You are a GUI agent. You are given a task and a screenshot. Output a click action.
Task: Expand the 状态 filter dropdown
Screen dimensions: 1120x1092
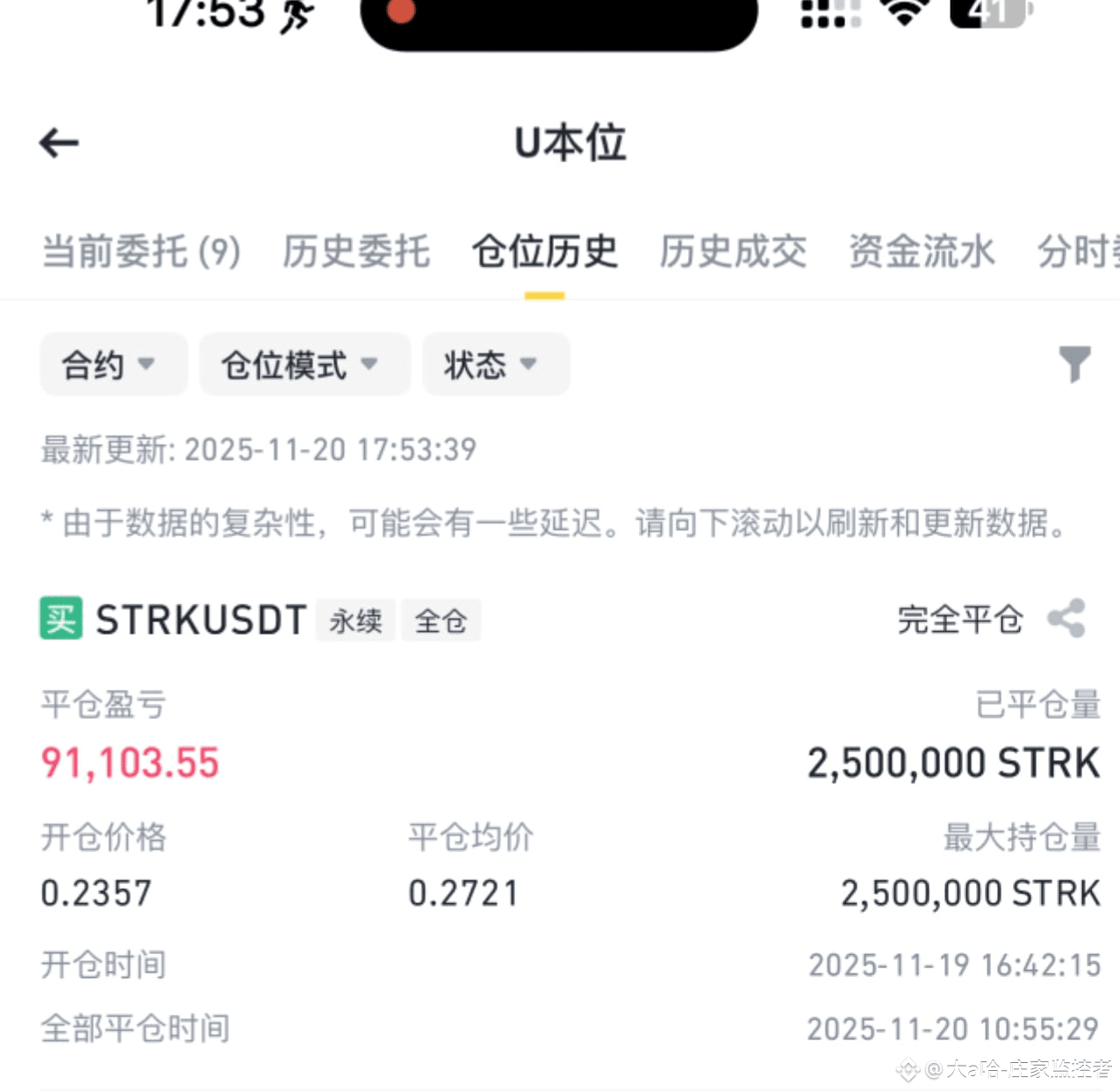[496, 364]
